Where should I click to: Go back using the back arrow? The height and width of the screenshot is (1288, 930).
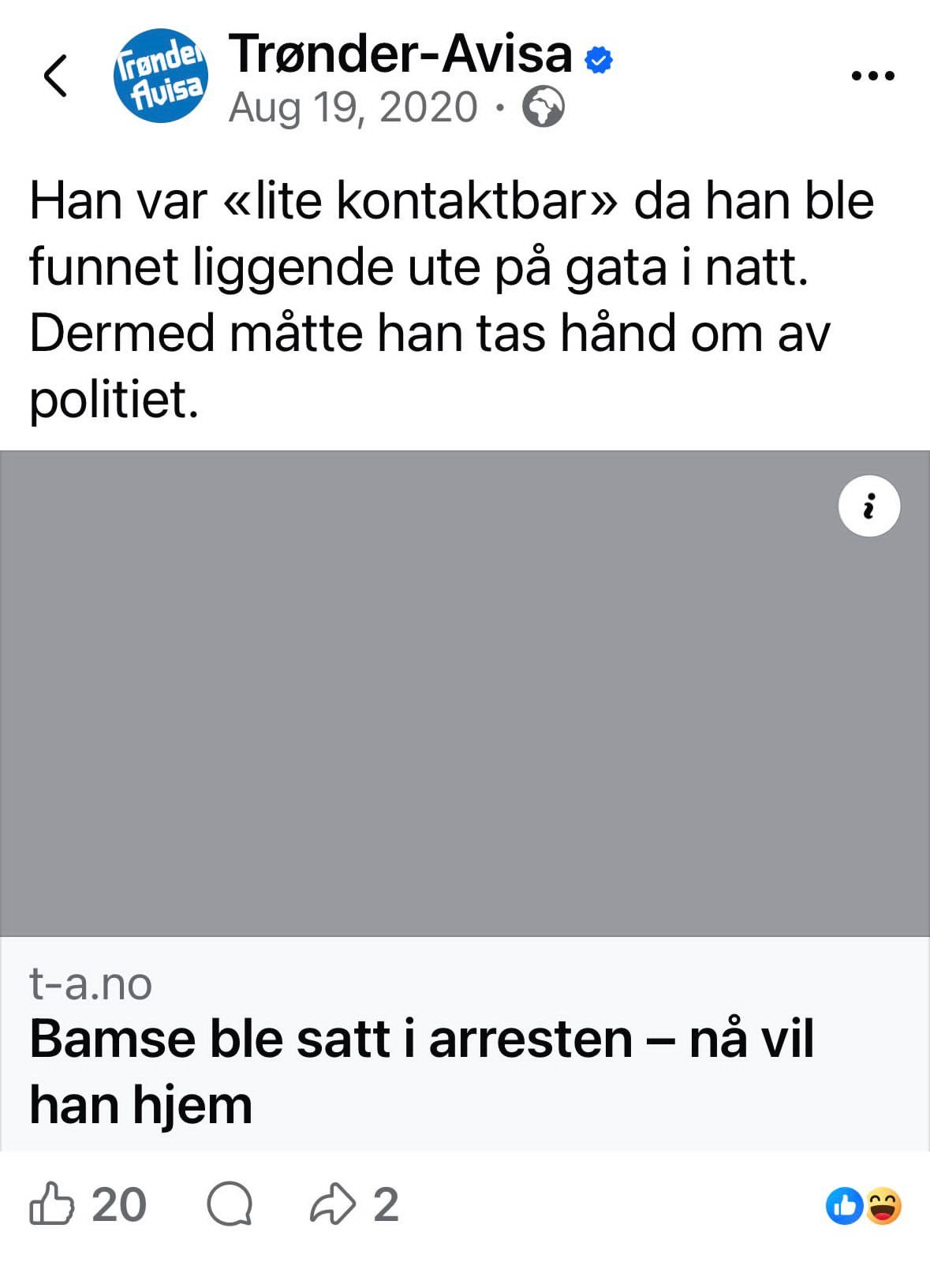(55, 76)
